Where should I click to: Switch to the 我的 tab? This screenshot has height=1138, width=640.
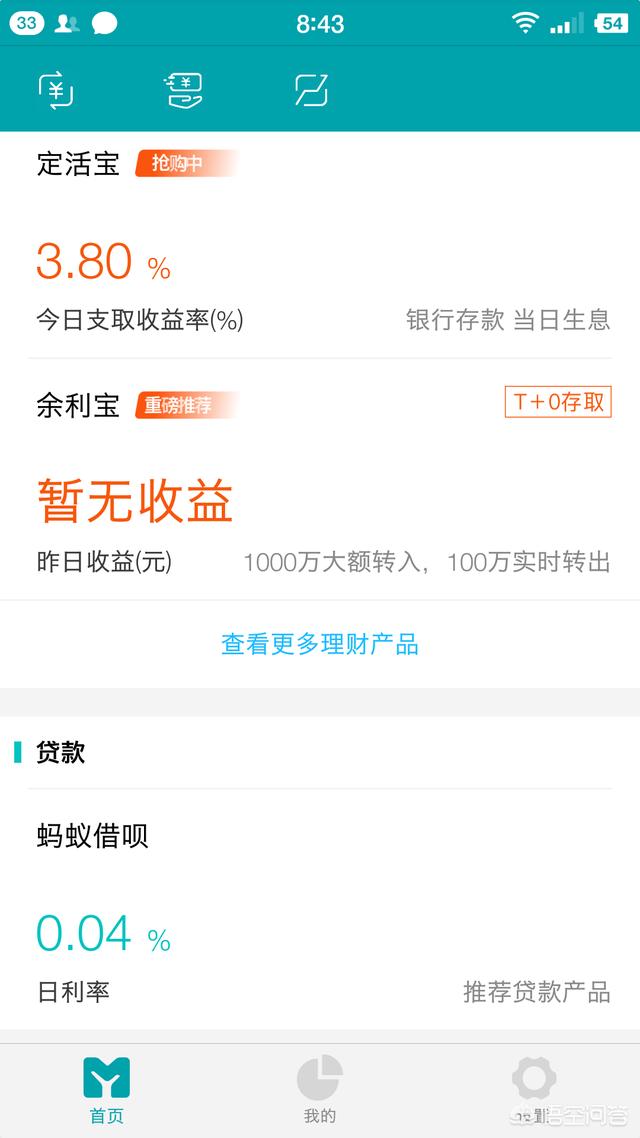320,1091
